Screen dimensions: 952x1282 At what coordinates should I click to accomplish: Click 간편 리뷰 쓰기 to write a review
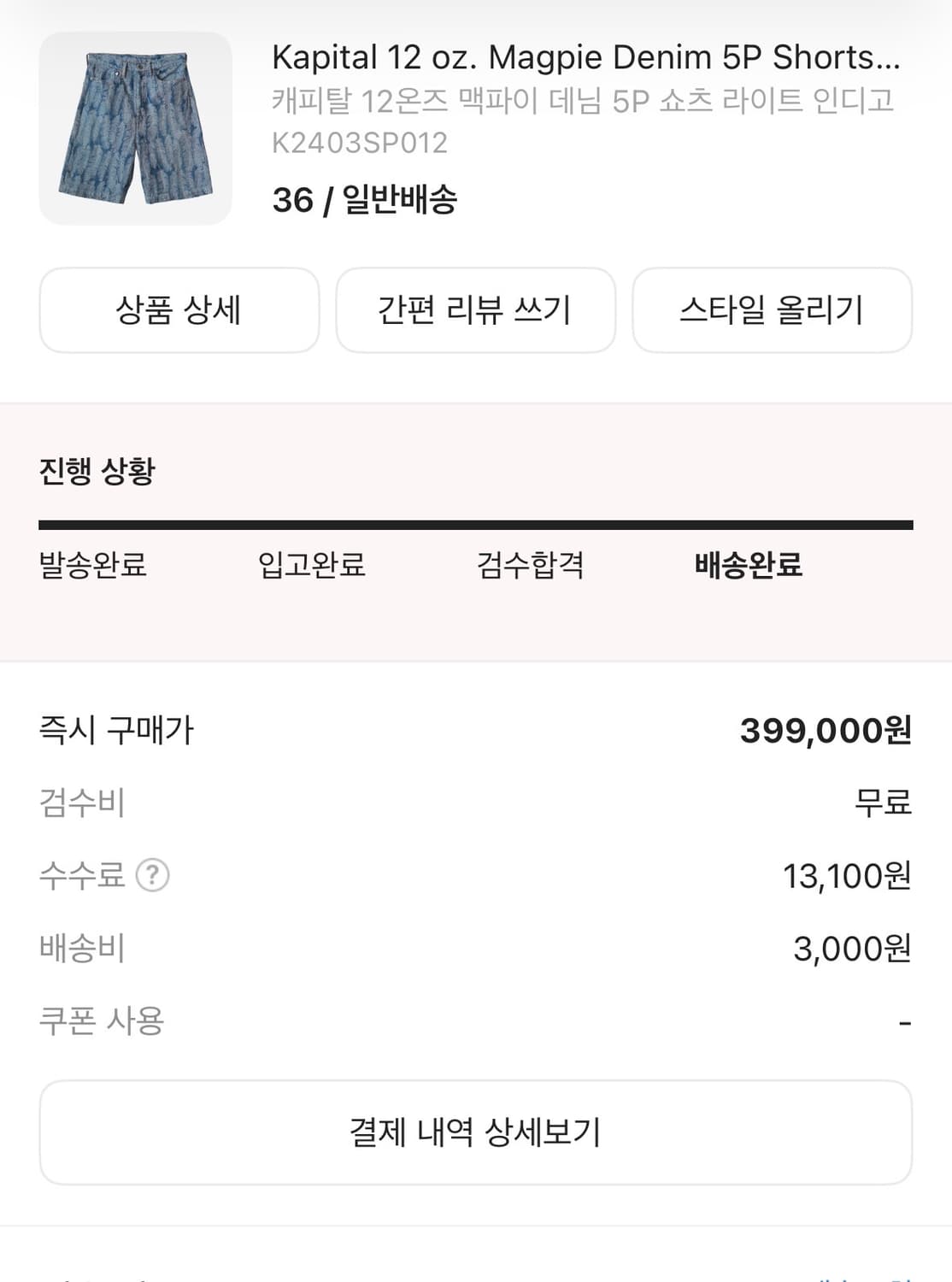(x=475, y=310)
